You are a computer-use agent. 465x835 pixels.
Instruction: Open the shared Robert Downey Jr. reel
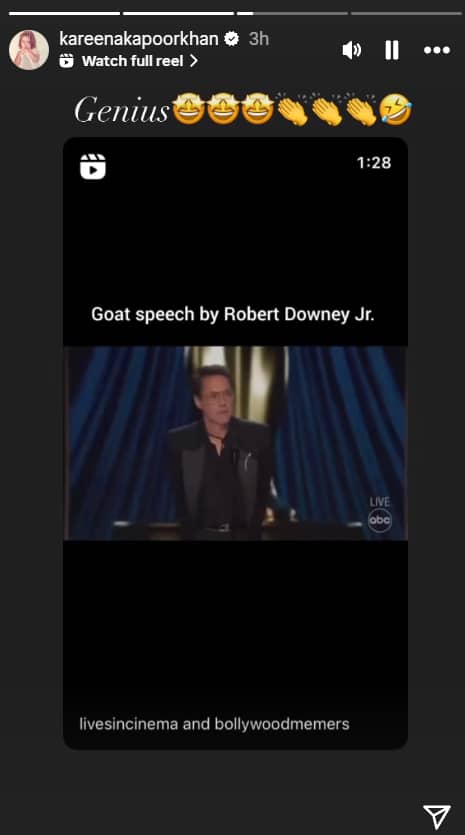[x=235, y=443]
